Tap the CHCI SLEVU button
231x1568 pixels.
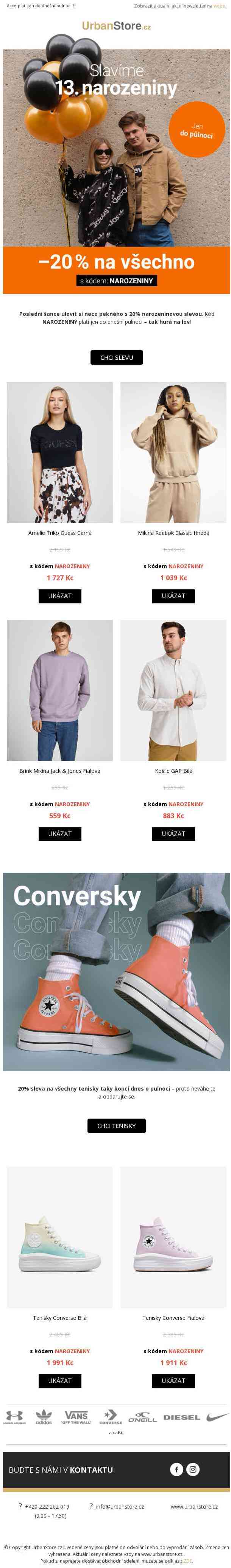(116, 357)
